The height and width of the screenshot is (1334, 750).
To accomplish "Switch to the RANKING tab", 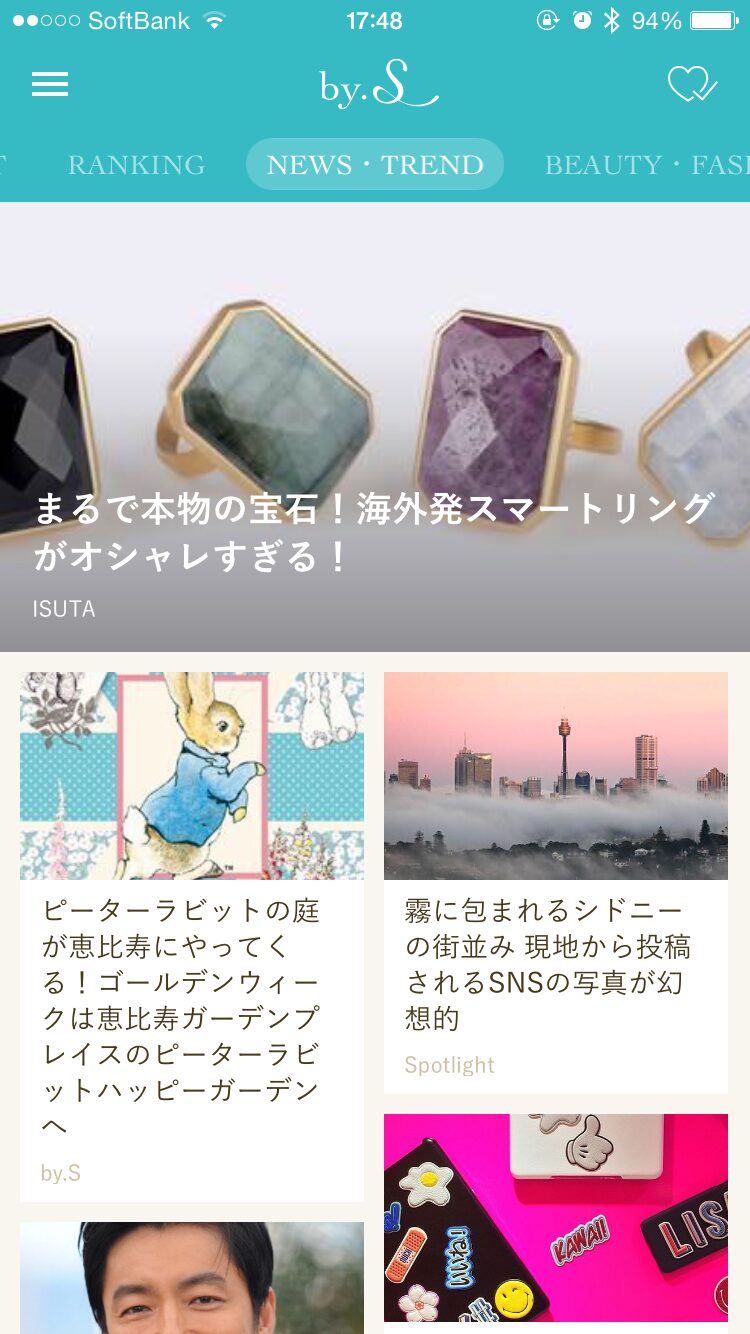I will tap(136, 165).
